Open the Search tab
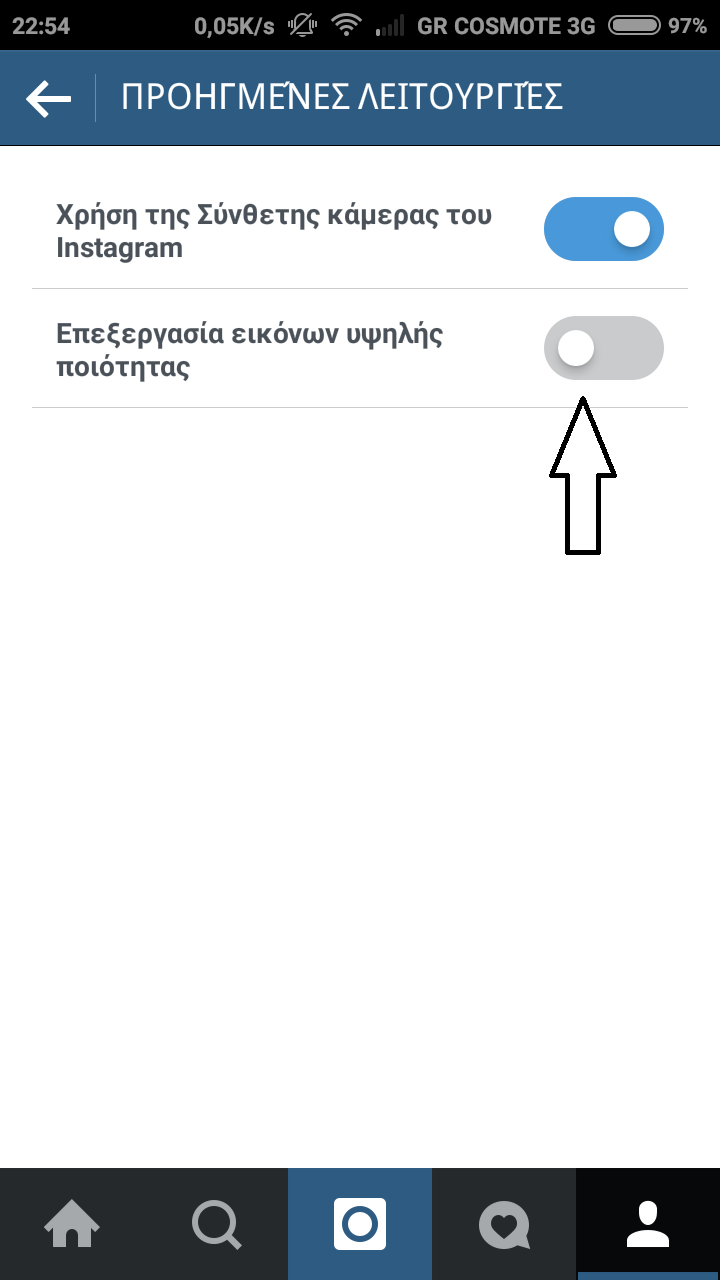The image size is (720, 1280). [x=216, y=1224]
